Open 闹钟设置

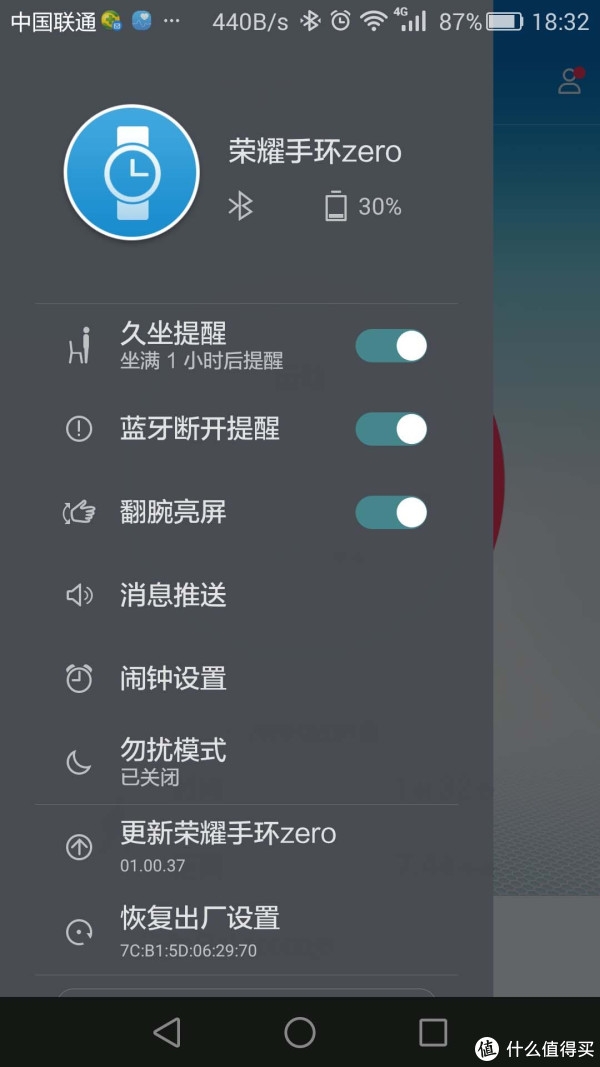(x=173, y=679)
